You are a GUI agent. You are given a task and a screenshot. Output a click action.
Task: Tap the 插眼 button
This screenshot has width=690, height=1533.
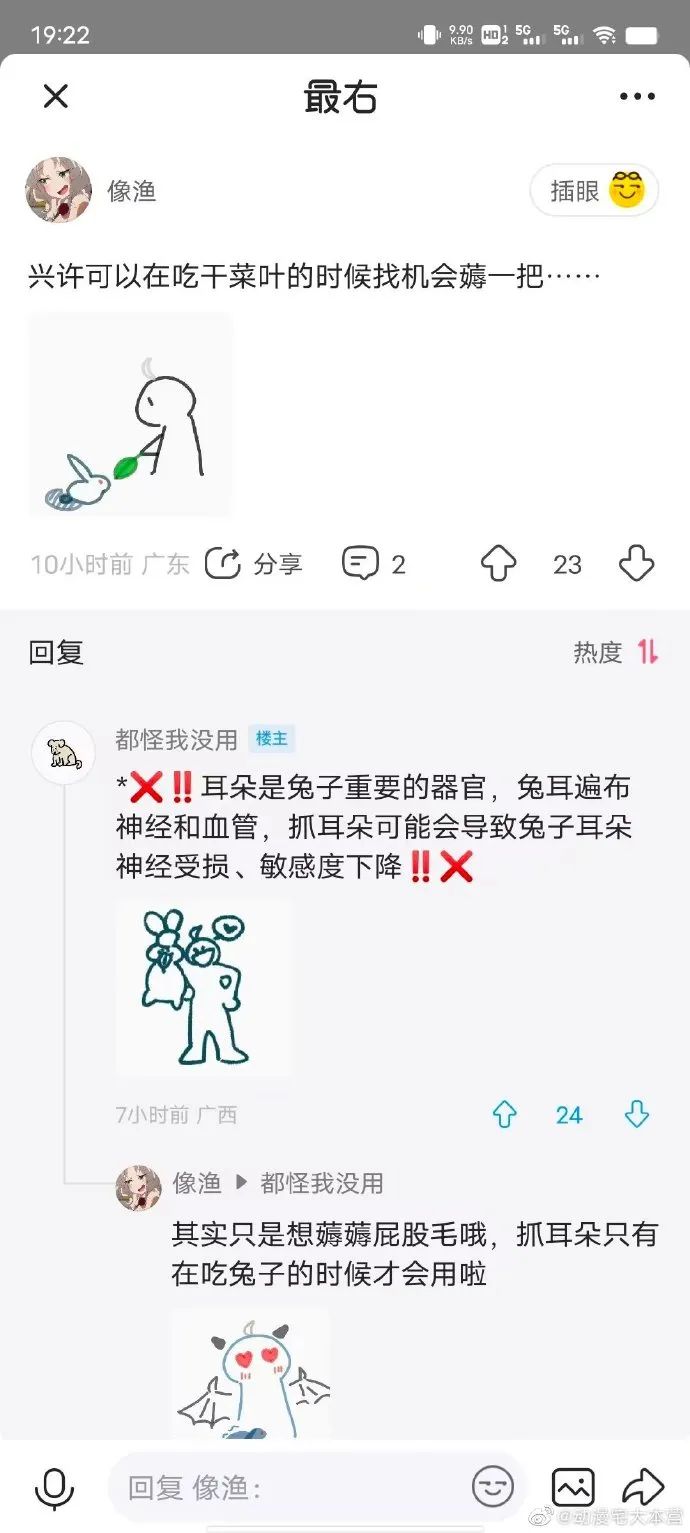[594, 190]
